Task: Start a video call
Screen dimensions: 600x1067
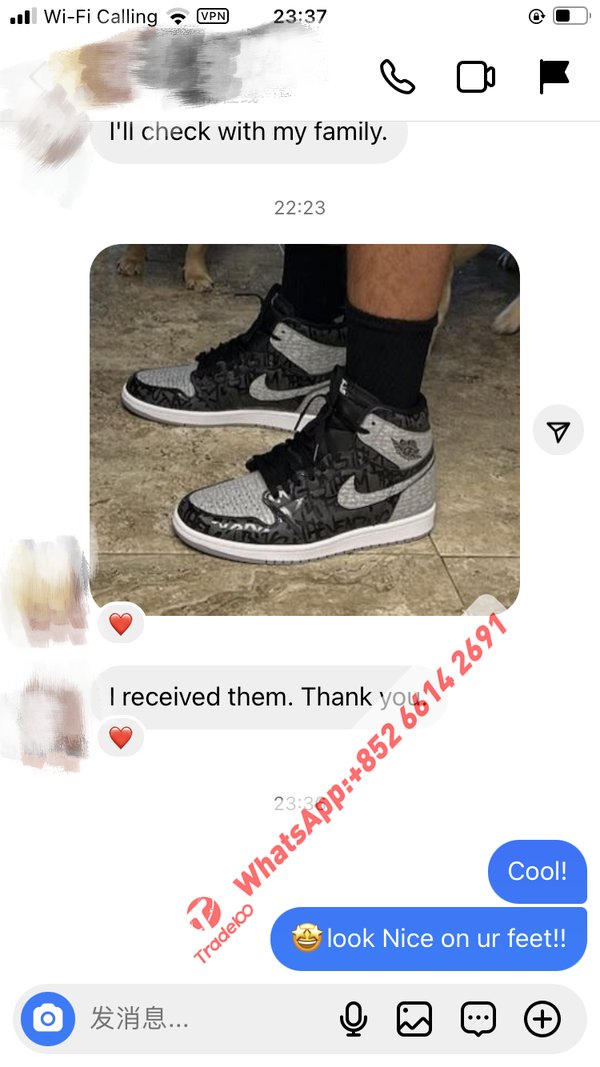Action: click(476, 77)
